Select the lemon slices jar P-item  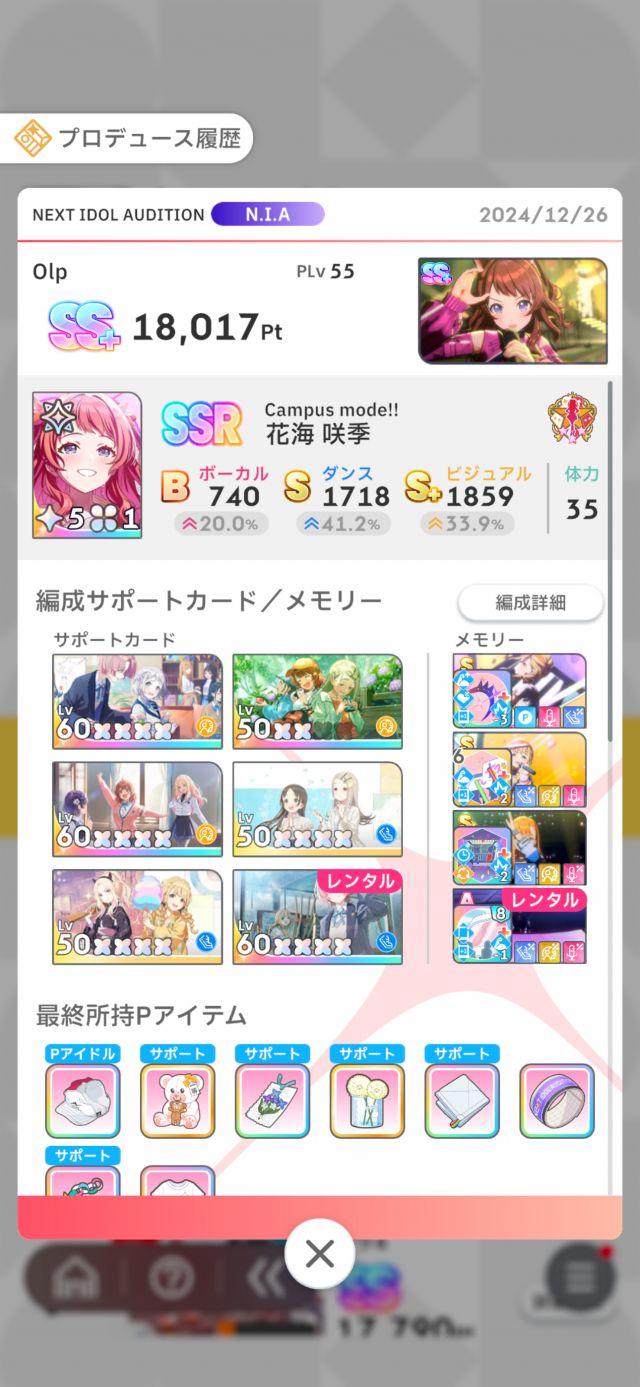click(367, 1101)
